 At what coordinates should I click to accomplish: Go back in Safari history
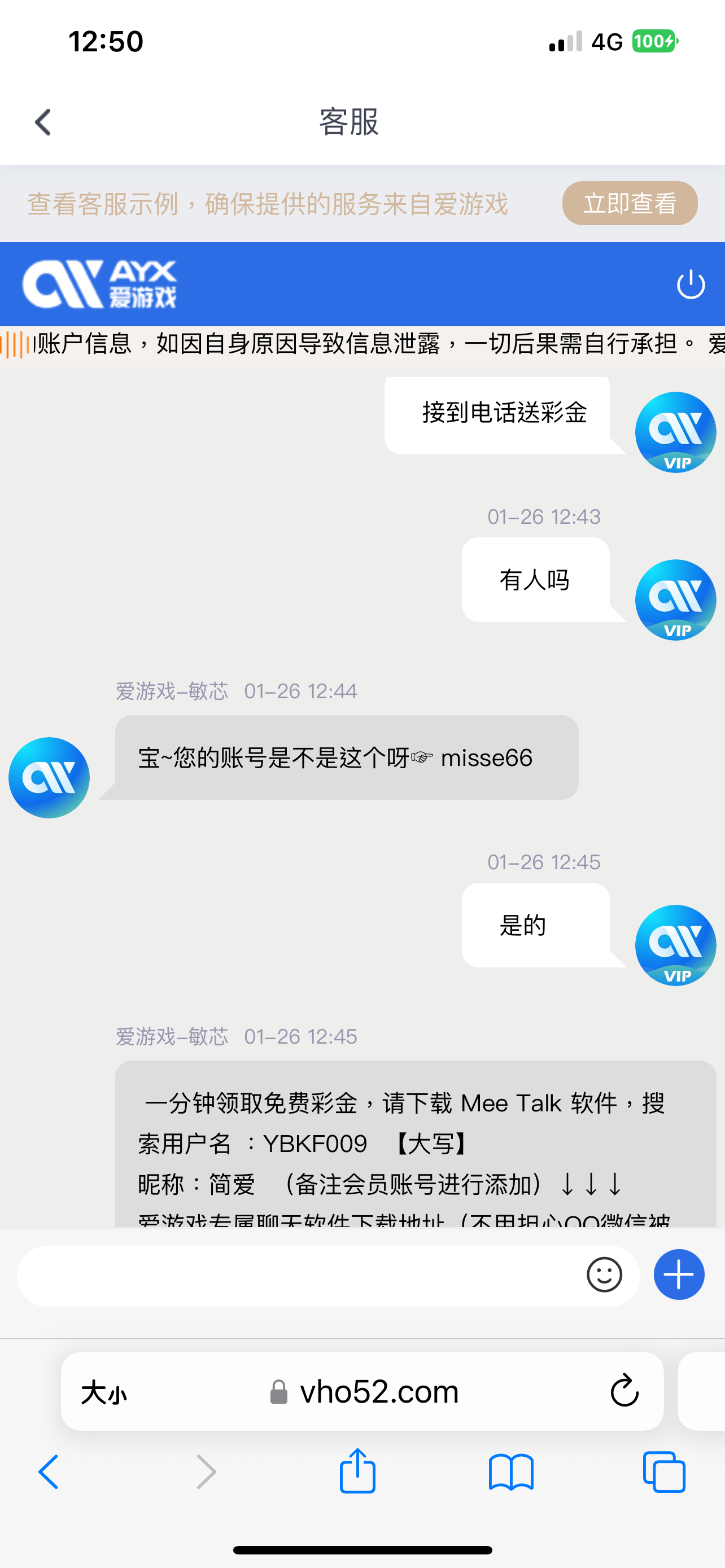tap(49, 1472)
